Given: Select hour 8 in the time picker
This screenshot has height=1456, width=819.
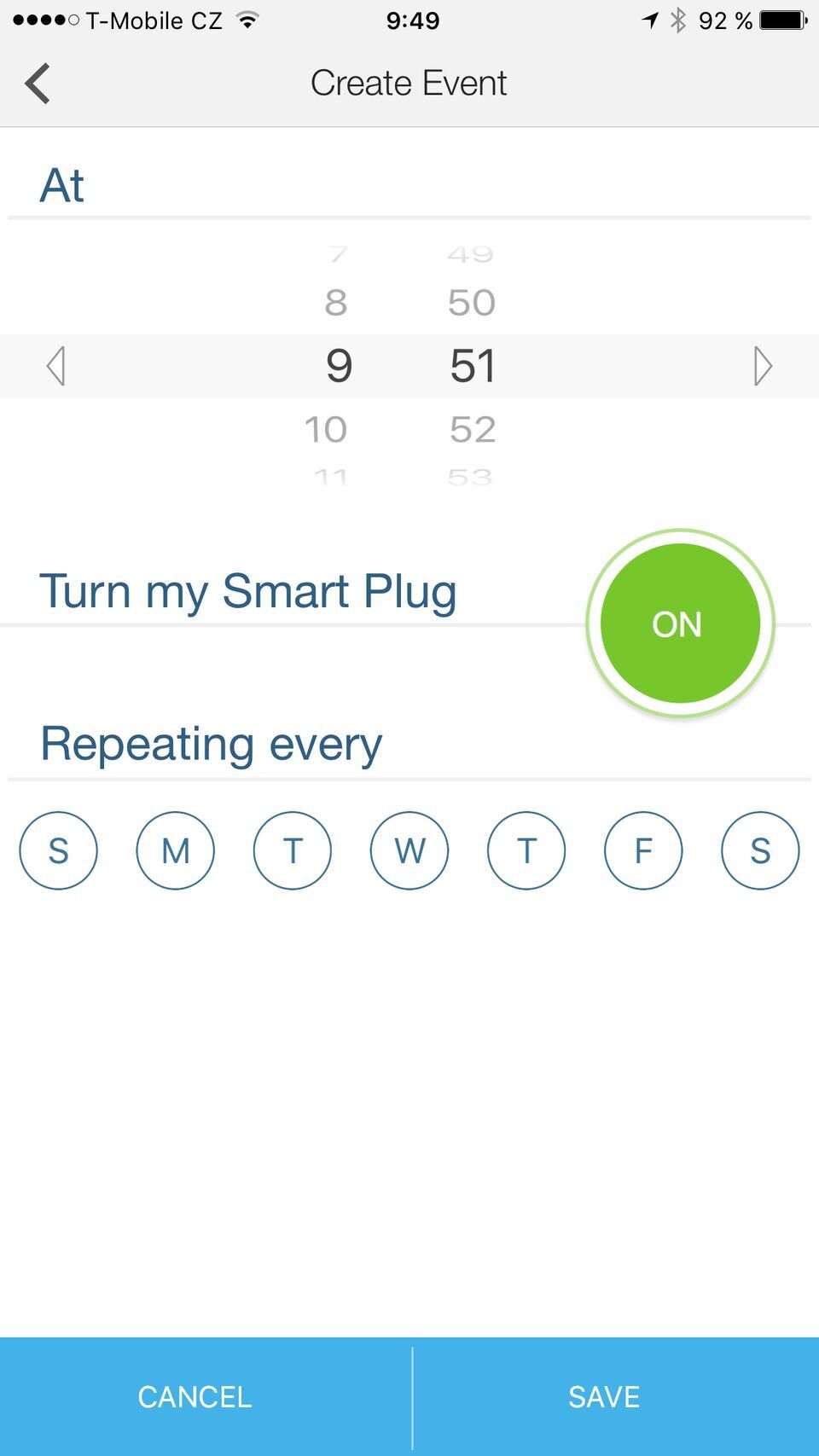Looking at the screenshot, I should coord(336,303).
